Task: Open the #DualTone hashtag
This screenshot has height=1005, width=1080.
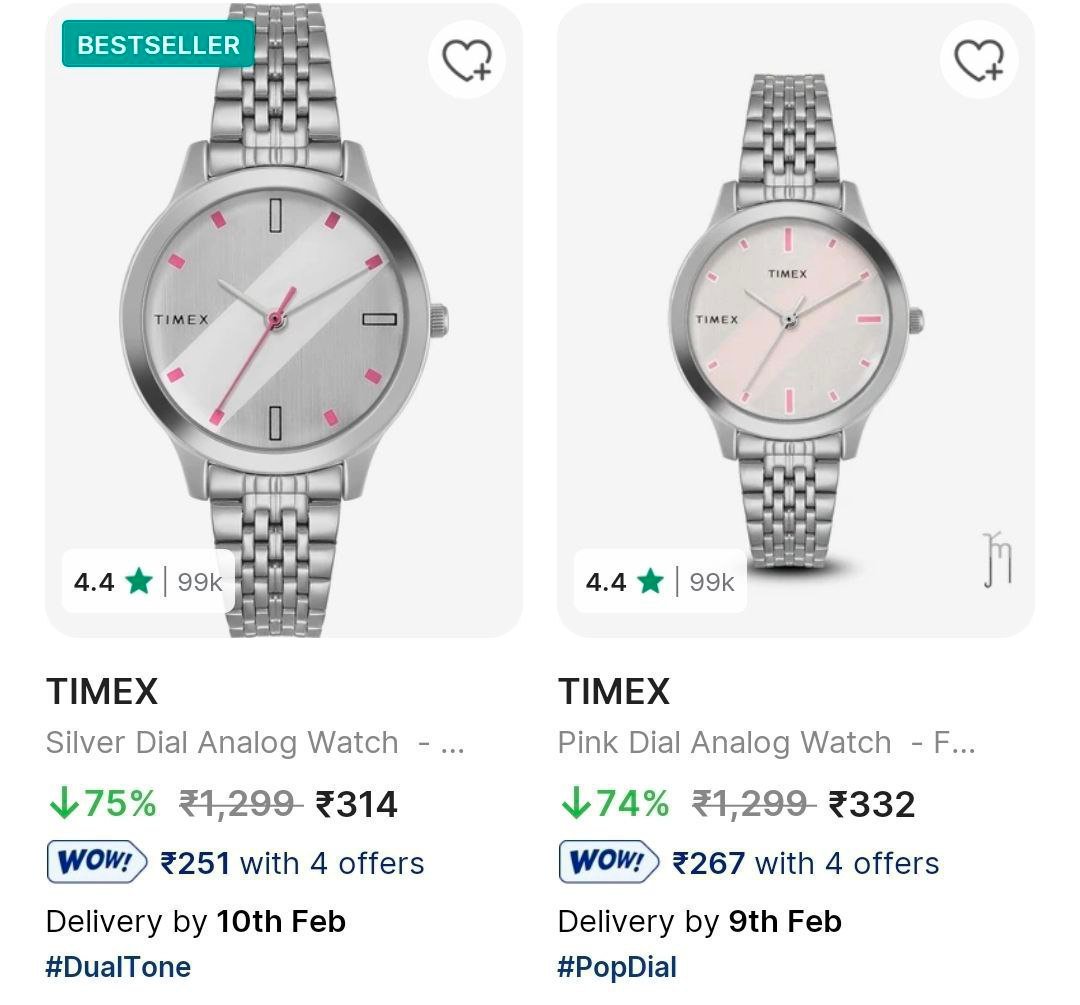Action: (x=118, y=967)
